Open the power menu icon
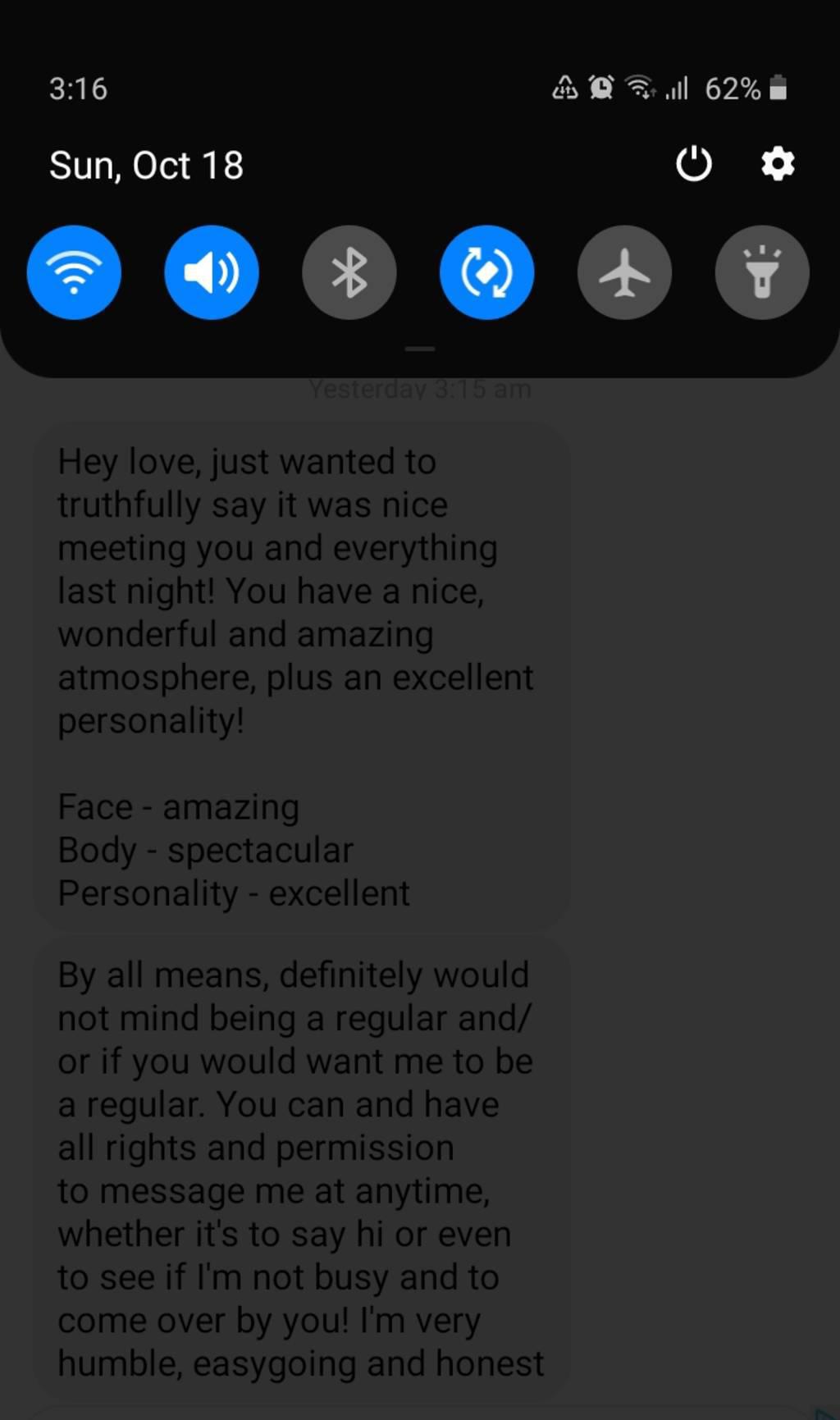The height and width of the screenshot is (1420, 840). [693, 164]
